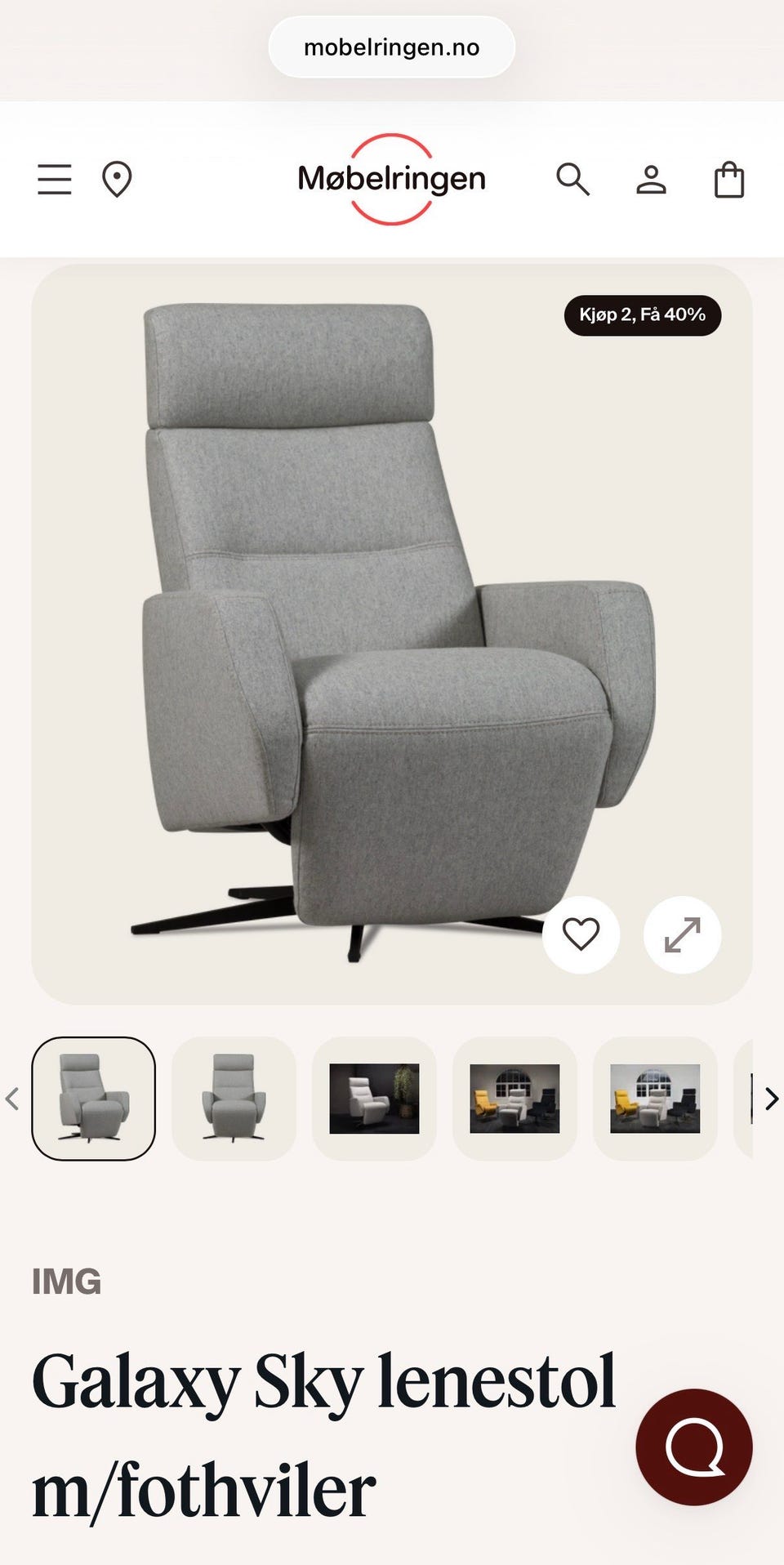Open the search magnifier
The width and height of the screenshot is (784, 1565).
point(572,179)
